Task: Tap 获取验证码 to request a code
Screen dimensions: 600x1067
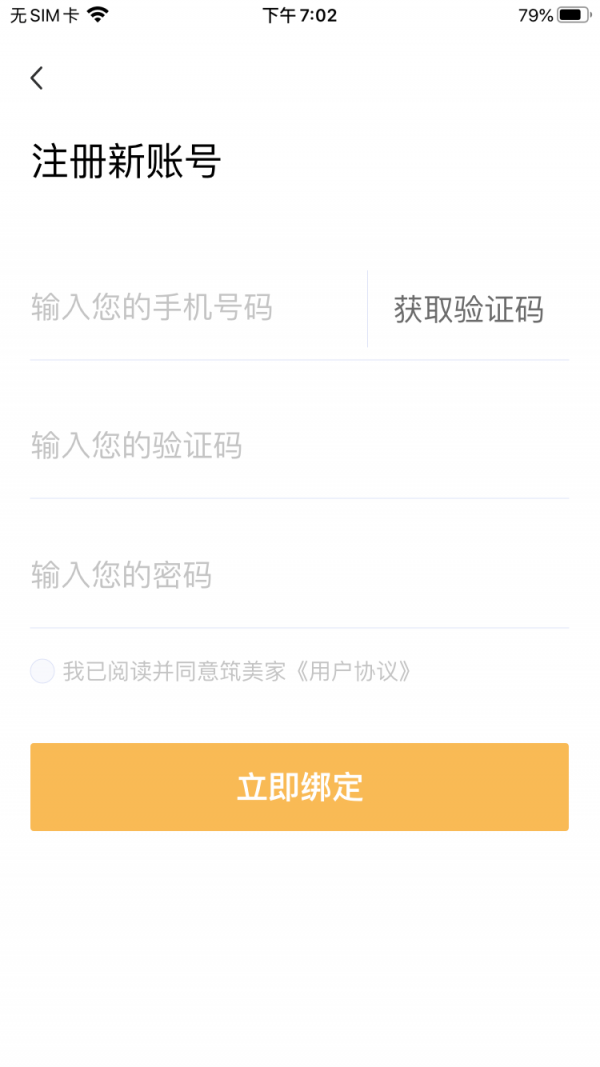Action: click(x=468, y=310)
